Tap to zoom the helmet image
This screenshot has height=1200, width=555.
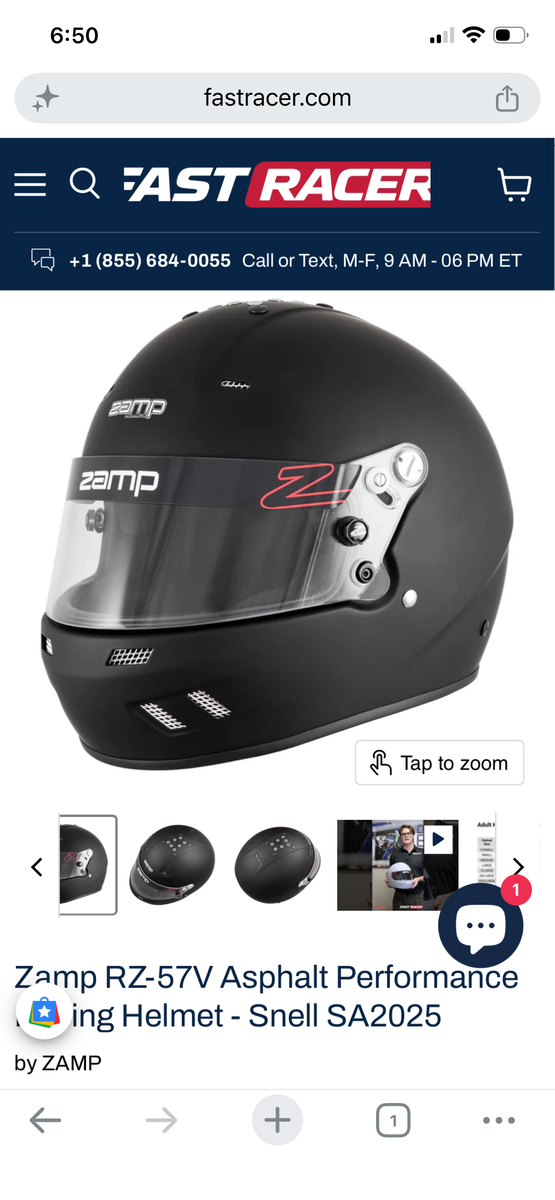439,763
